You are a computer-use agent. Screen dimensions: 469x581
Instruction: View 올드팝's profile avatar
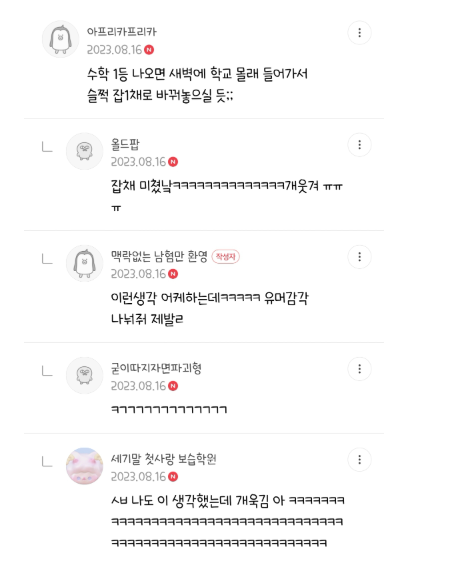[84, 151]
